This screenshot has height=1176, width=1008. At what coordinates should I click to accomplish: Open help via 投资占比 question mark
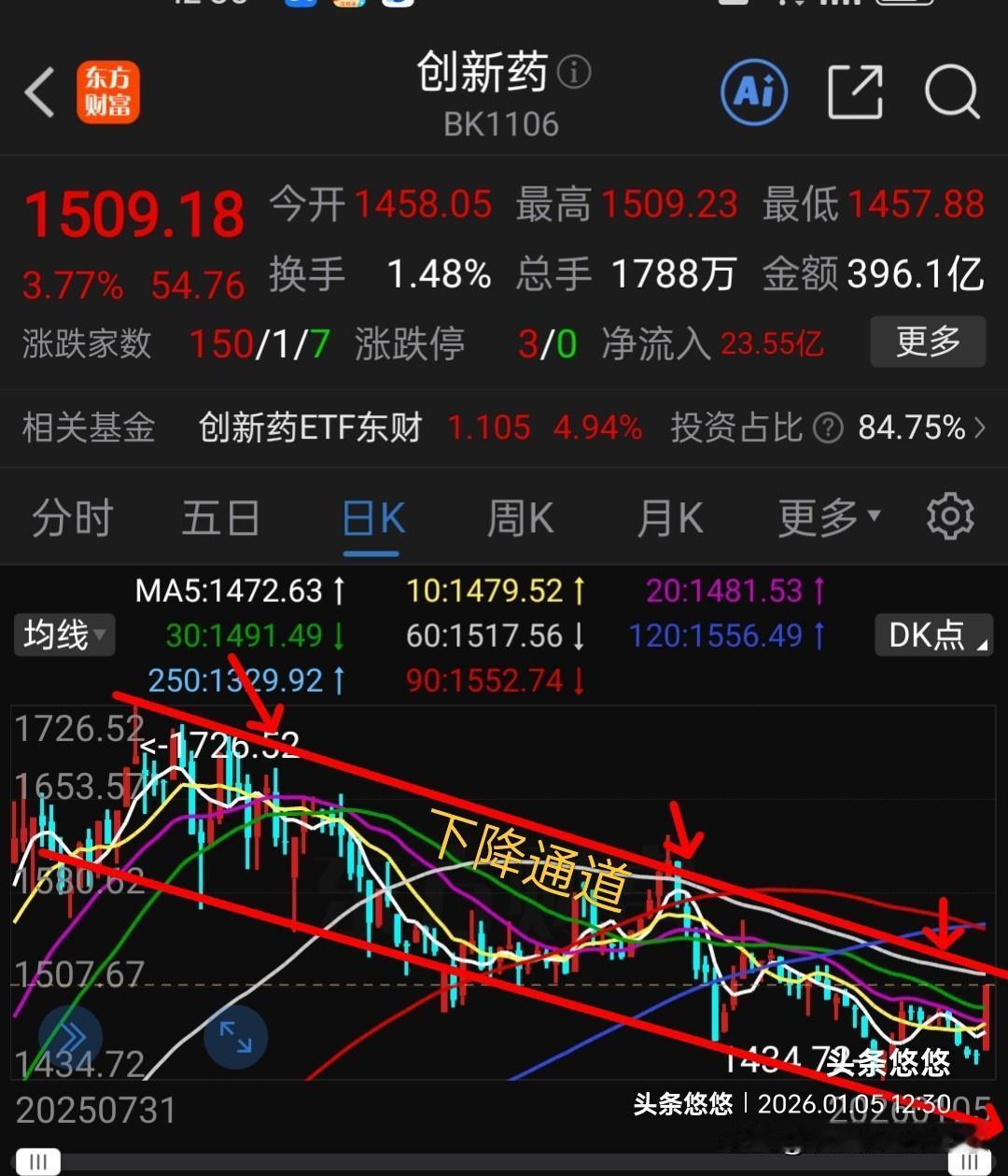[x=827, y=427]
